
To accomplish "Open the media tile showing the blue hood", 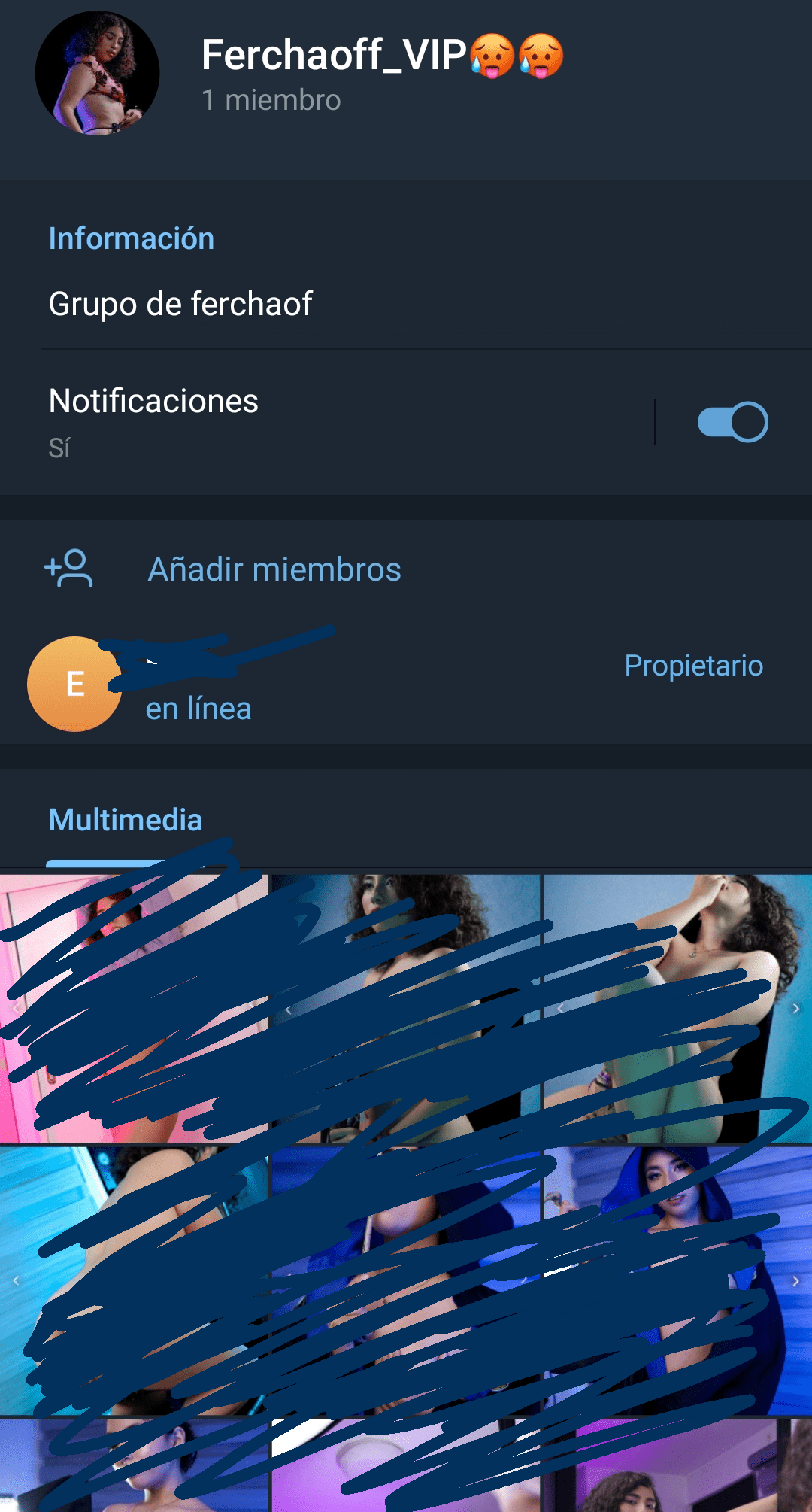I will pos(677,1279).
